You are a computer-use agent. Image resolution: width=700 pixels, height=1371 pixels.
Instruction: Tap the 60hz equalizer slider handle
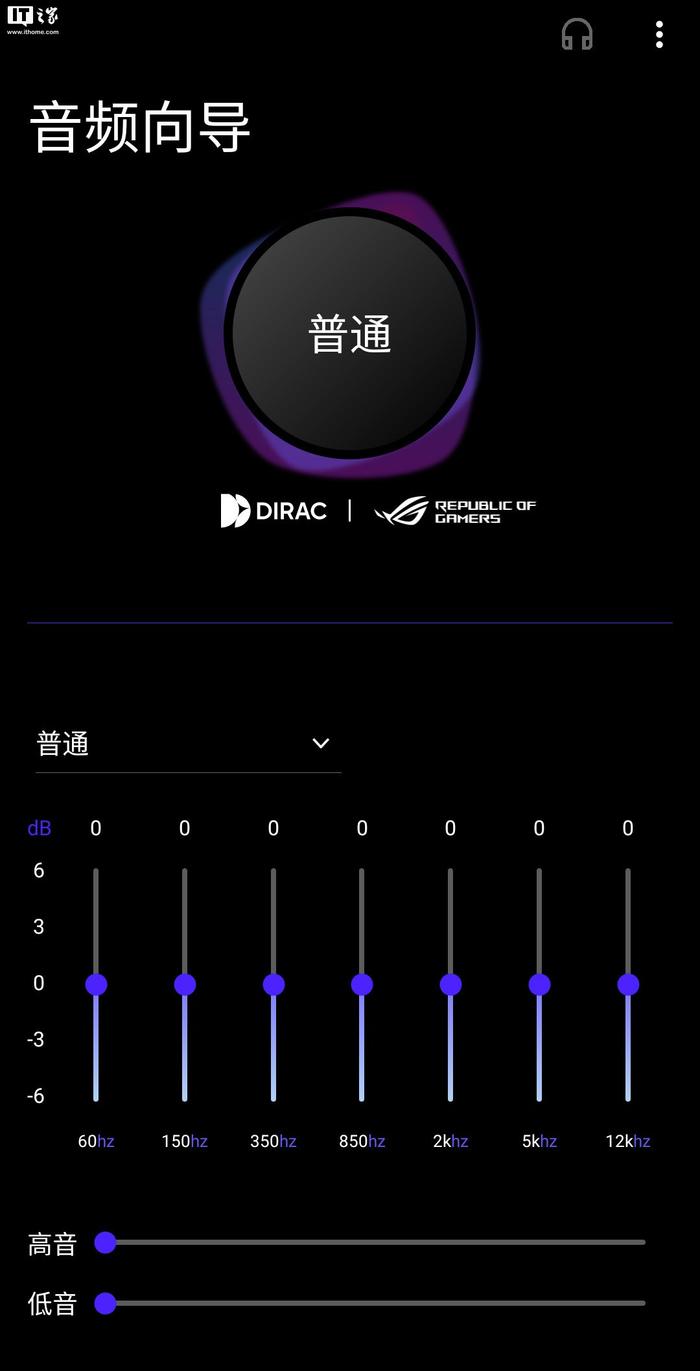96,984
